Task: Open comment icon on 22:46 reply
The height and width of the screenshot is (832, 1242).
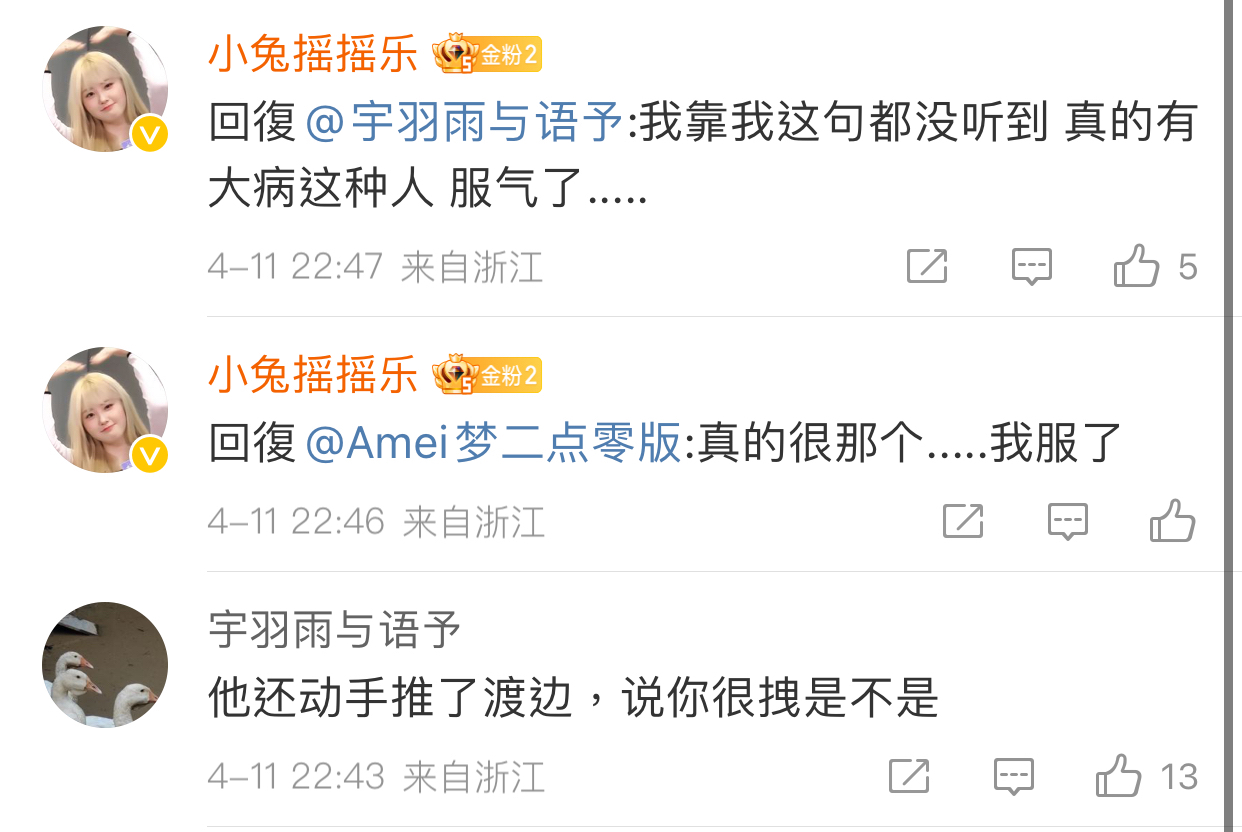Action: click(1068, 521)
